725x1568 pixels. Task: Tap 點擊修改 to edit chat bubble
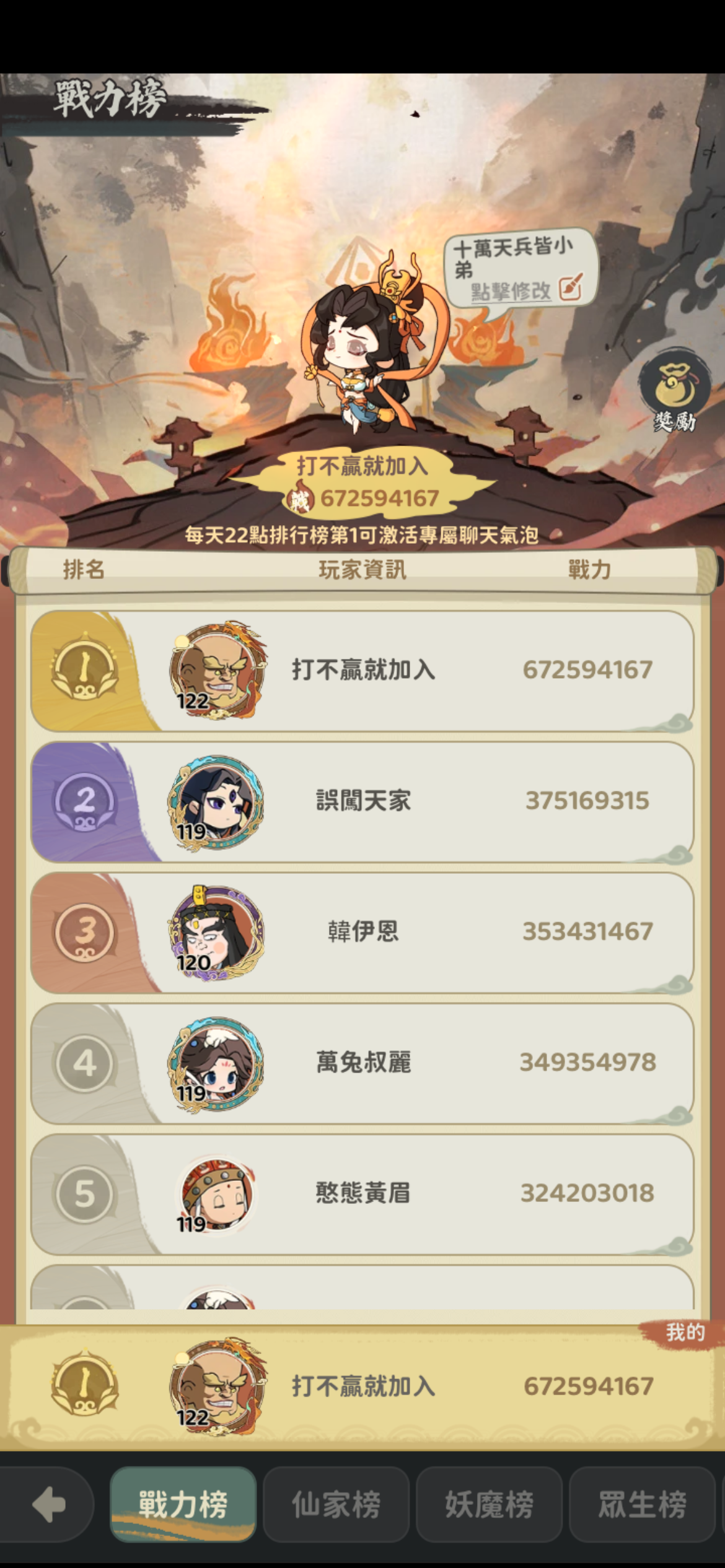pos(525,290)
